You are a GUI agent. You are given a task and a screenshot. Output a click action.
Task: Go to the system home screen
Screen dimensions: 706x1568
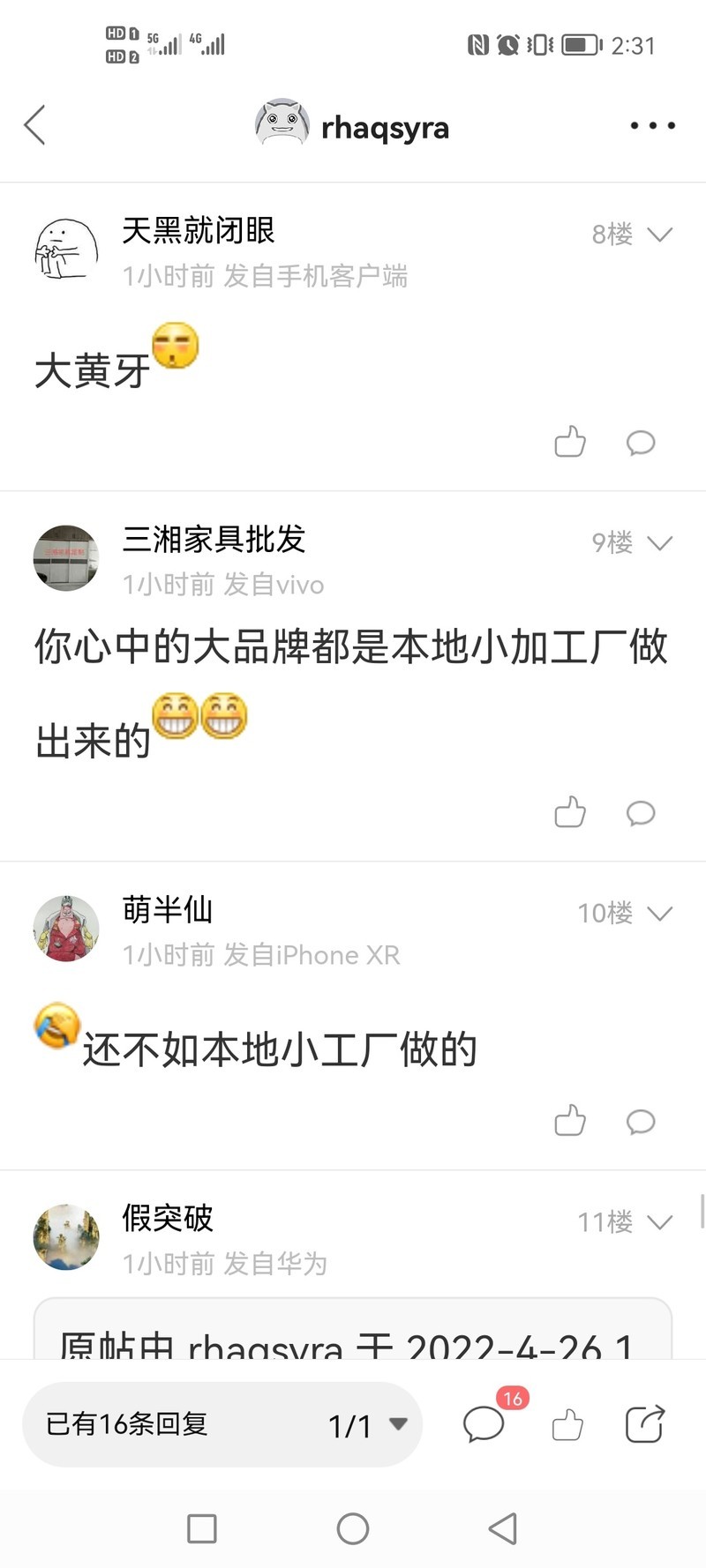[353, 1528]
